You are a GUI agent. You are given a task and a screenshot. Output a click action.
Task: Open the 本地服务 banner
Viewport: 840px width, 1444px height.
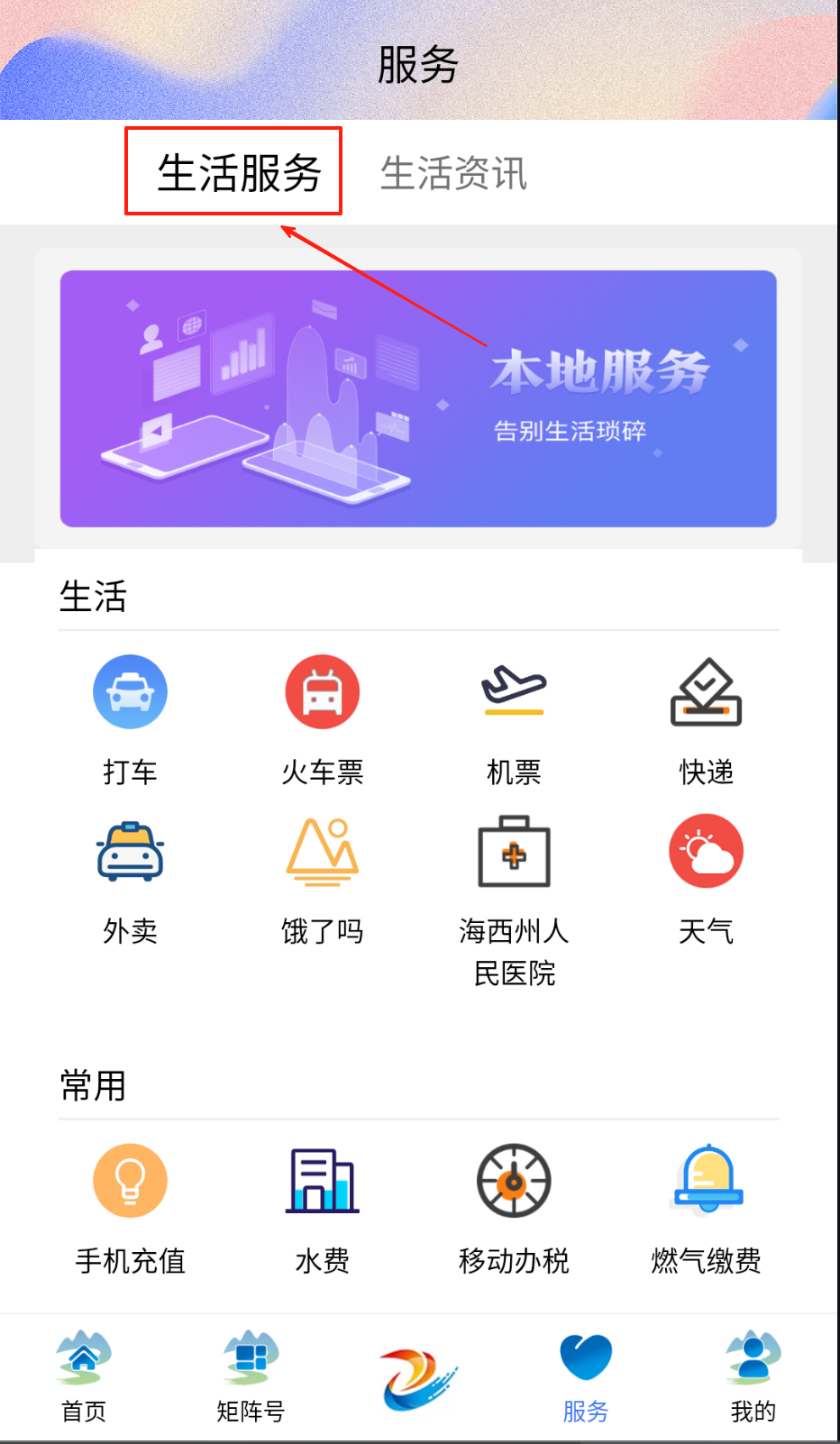tap(418, 398)
